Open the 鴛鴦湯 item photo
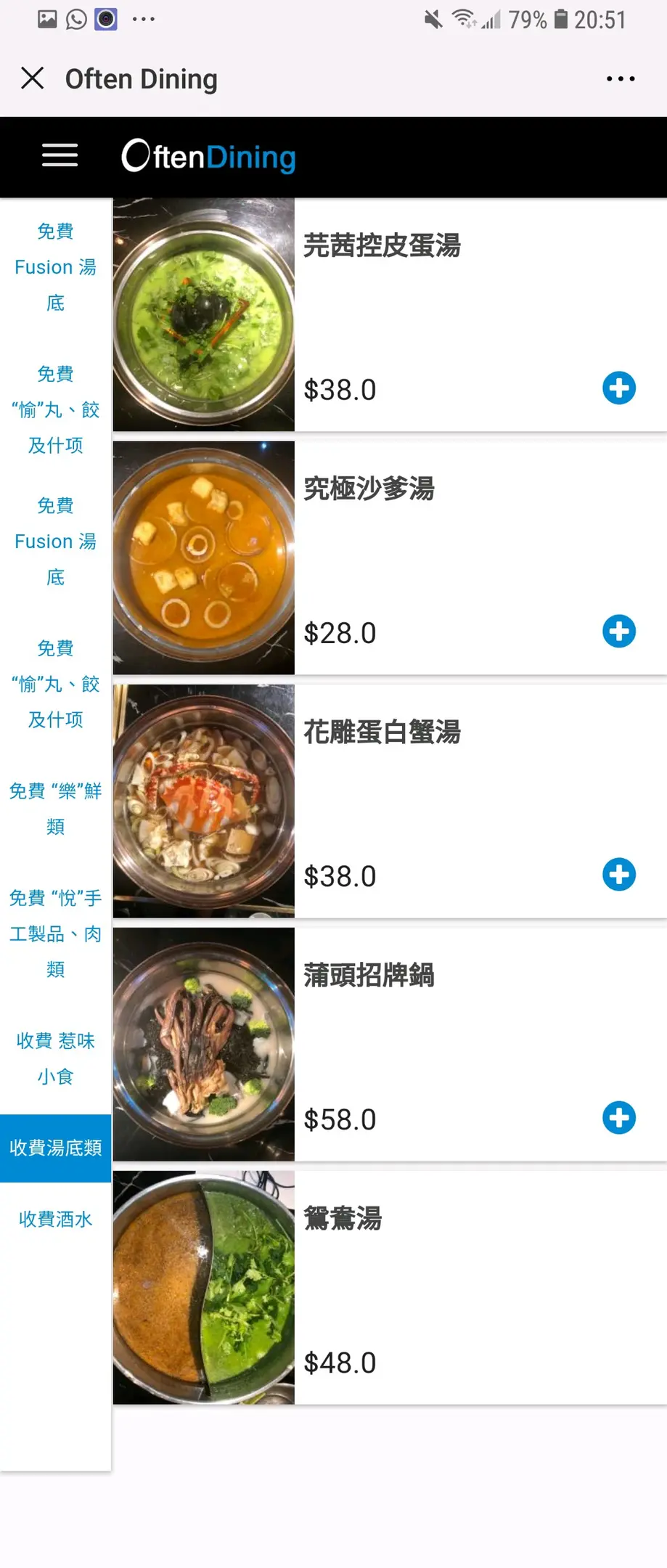This screenshot has height=1568, width=667. click(x=204, y=1287)
